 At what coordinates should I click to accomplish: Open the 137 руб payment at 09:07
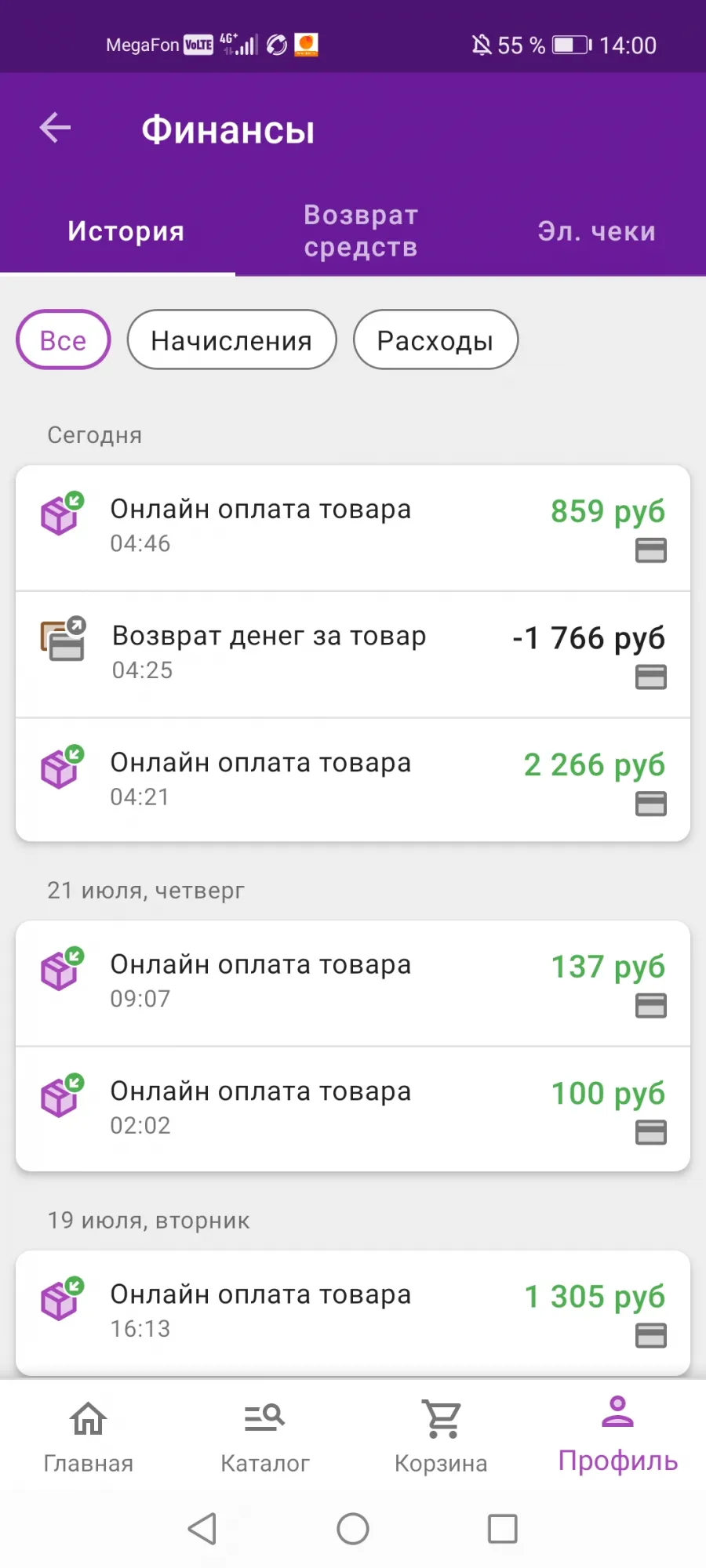pos(353,983)
